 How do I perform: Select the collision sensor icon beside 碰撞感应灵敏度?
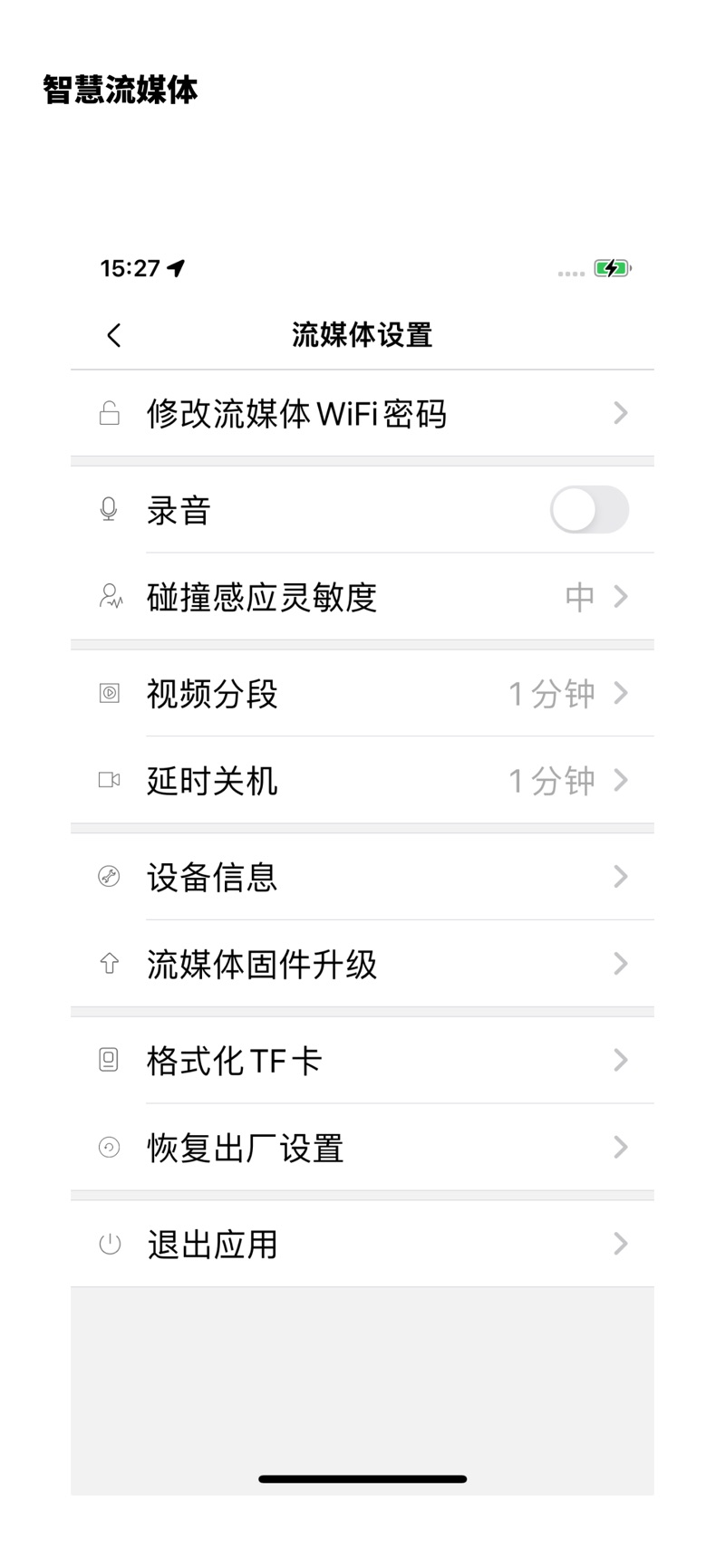point(109,597)
